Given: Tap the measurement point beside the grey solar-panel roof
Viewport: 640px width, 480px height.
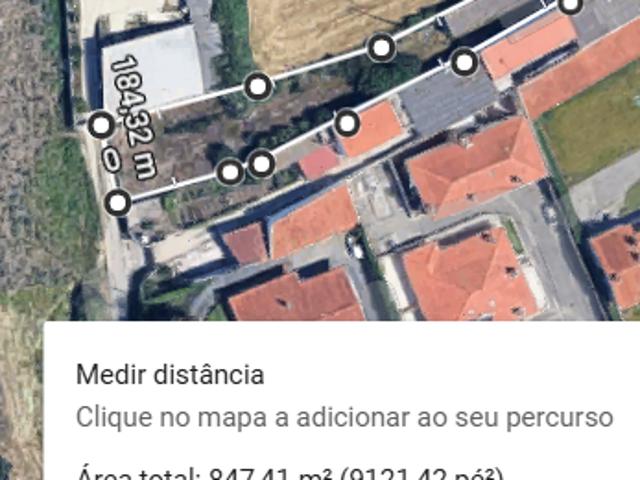Looking at the screenshot, I should coord(463,62).
